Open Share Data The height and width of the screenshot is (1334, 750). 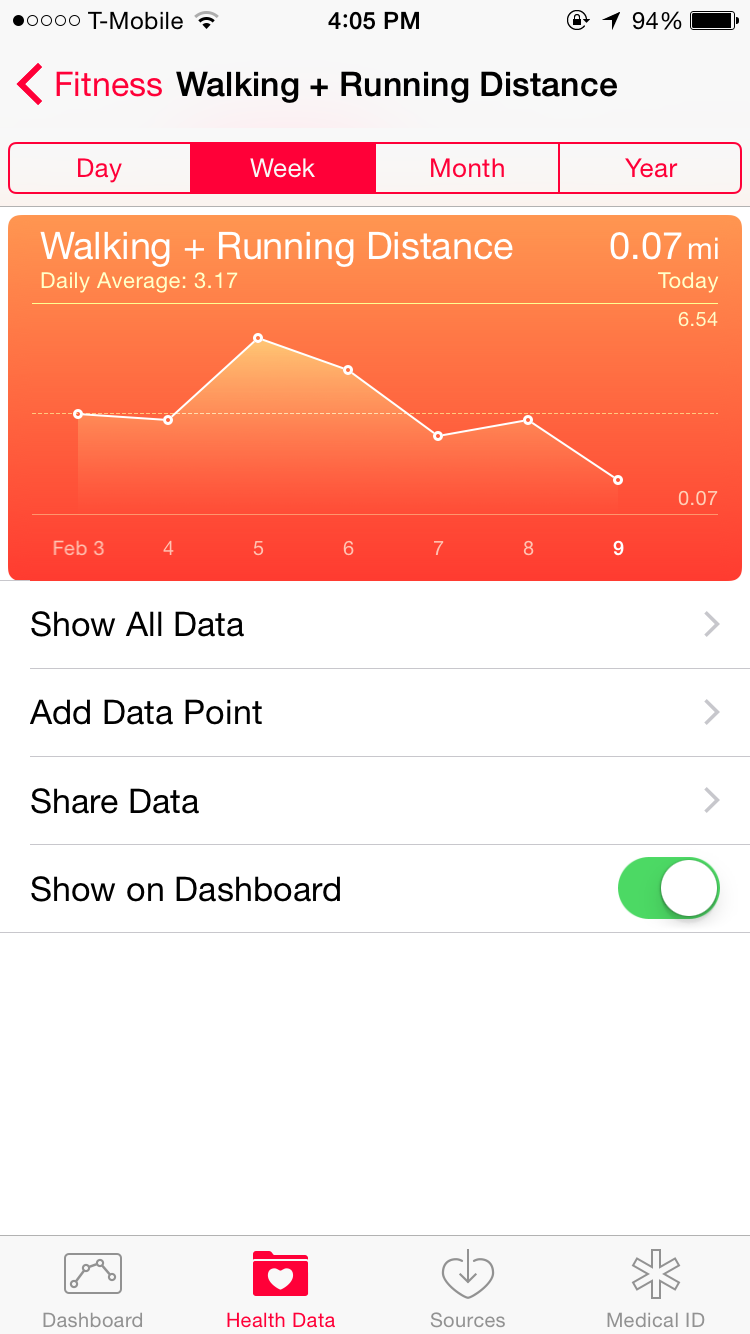click(x=375, y=801)
